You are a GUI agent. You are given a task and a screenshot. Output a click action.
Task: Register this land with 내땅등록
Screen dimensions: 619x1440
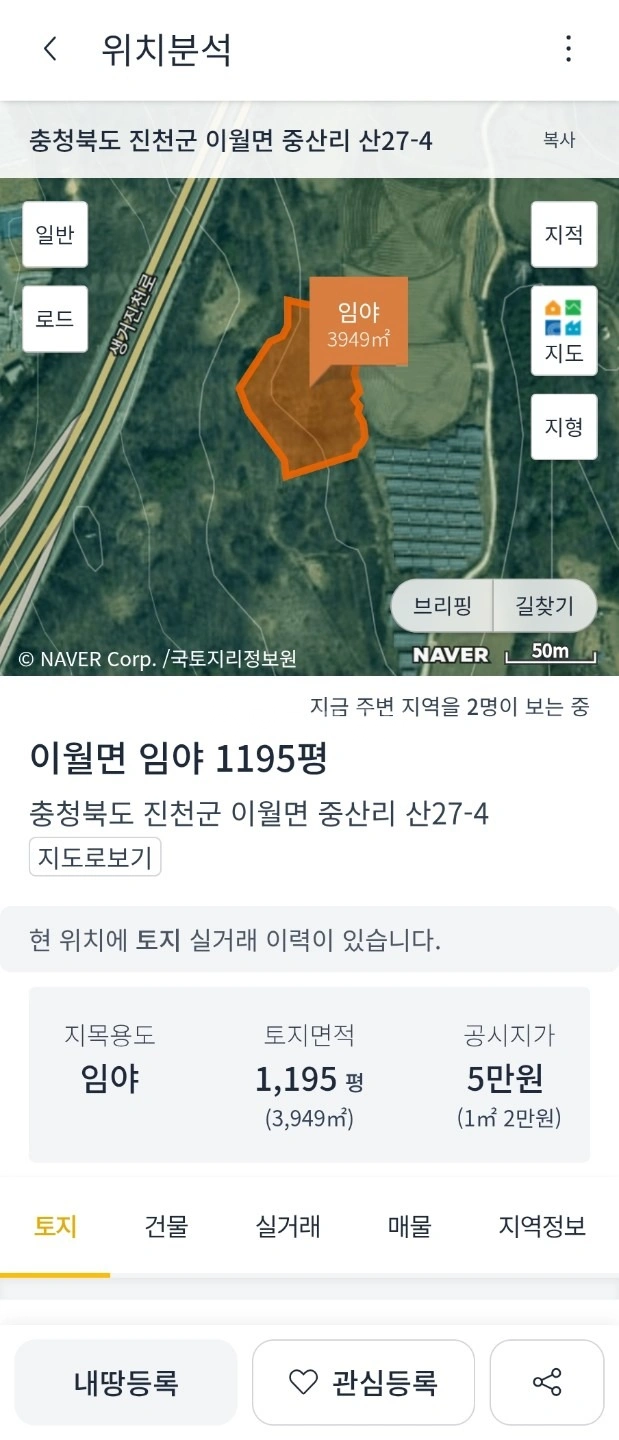[126, 1383]
